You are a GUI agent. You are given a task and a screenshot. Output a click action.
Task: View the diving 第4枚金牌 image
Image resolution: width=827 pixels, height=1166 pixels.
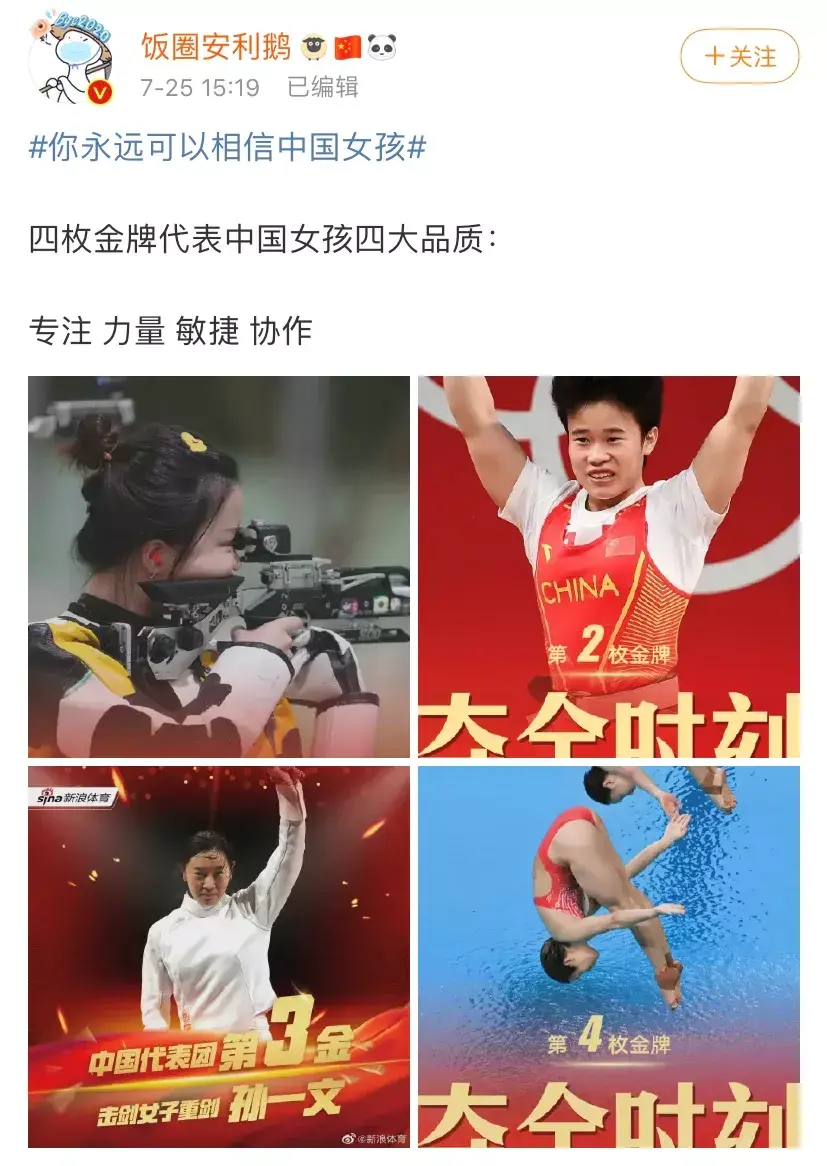608,956
